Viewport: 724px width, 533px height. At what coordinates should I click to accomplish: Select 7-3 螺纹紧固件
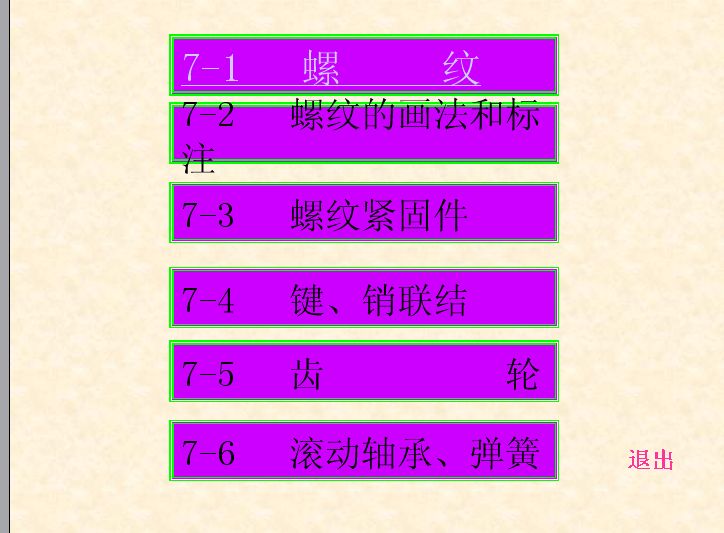(x=364, y=212)
